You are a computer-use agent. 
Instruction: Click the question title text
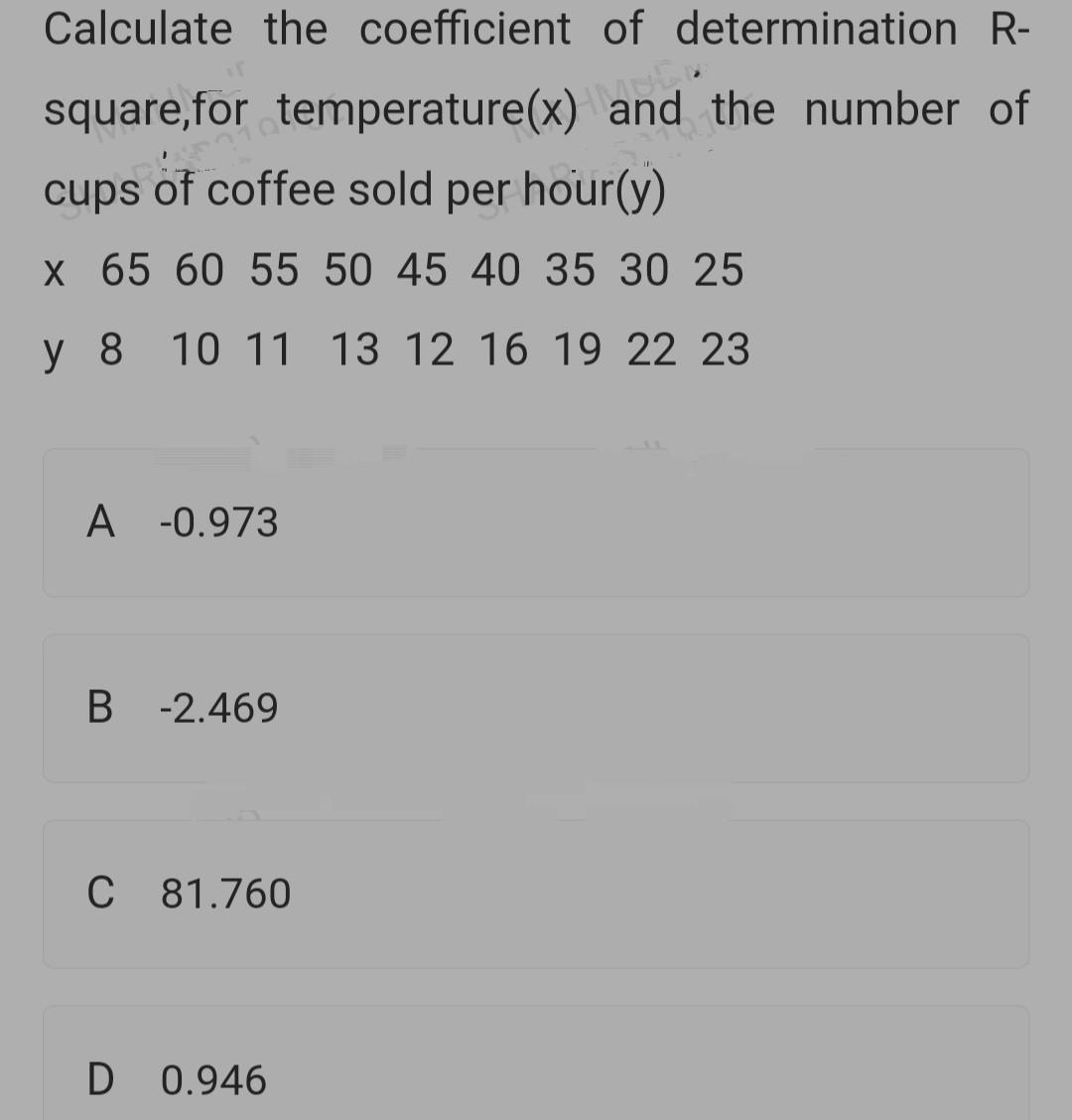pos(536,109)
